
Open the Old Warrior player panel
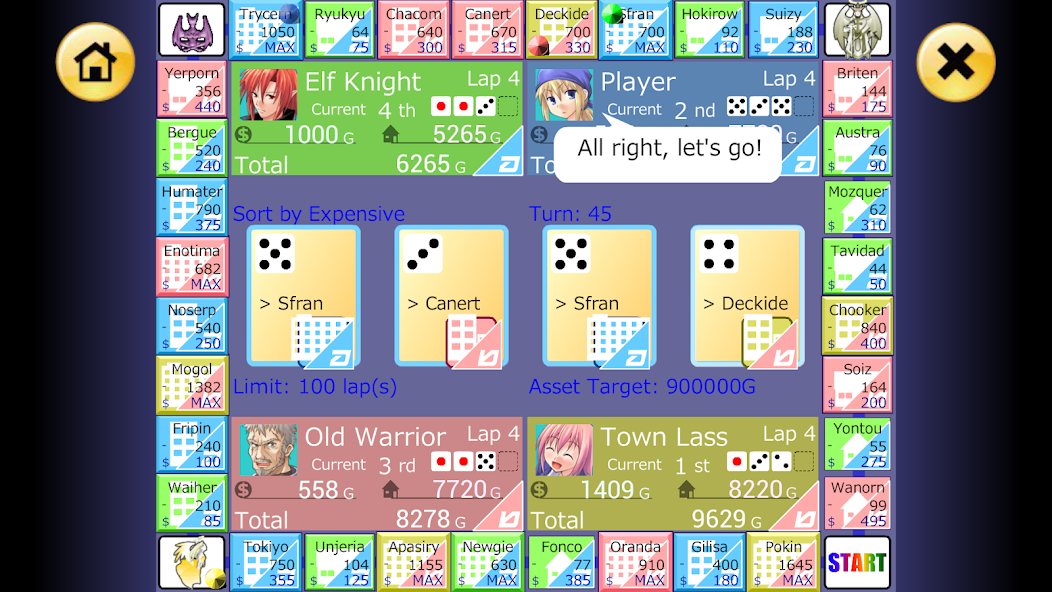(x=376, y=474)
